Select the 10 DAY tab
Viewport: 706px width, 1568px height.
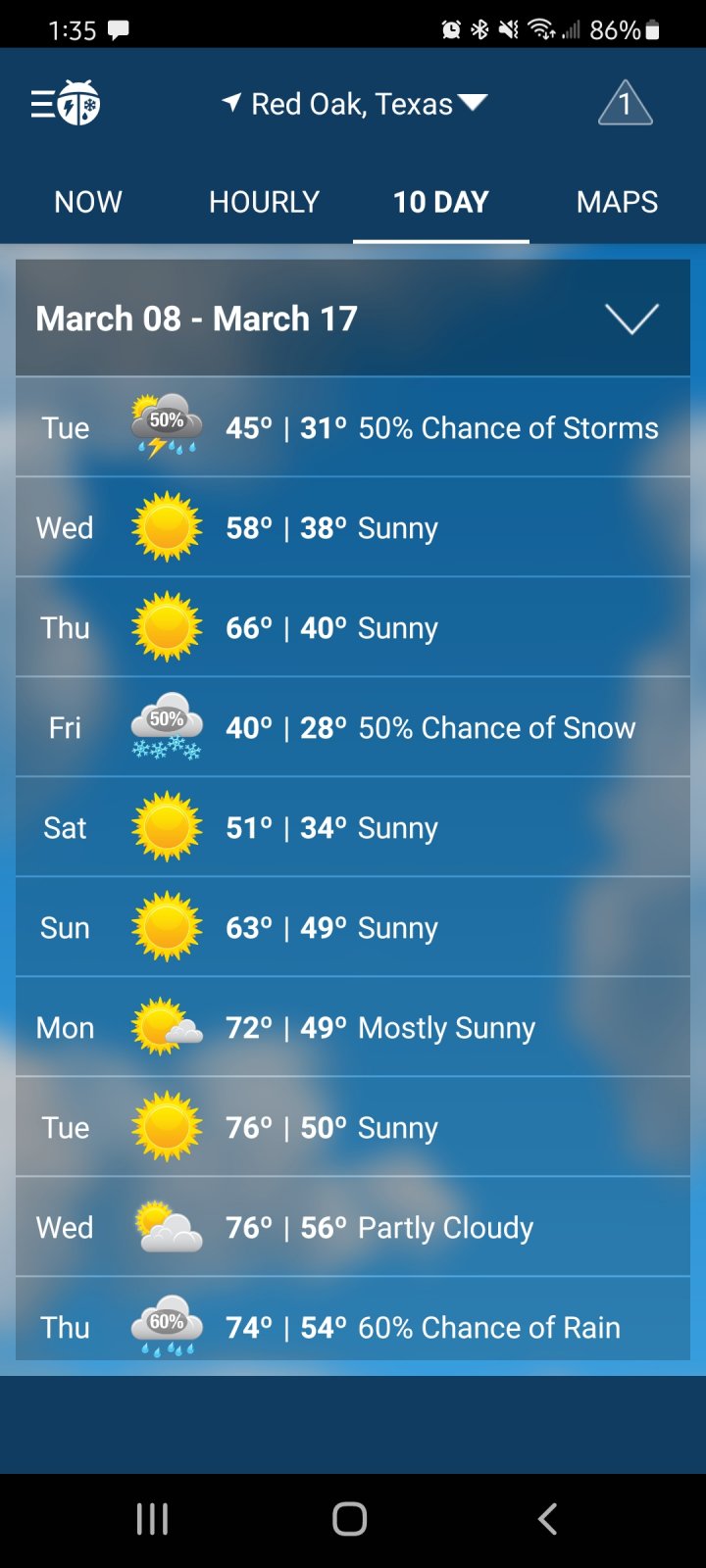click(441, 202)
